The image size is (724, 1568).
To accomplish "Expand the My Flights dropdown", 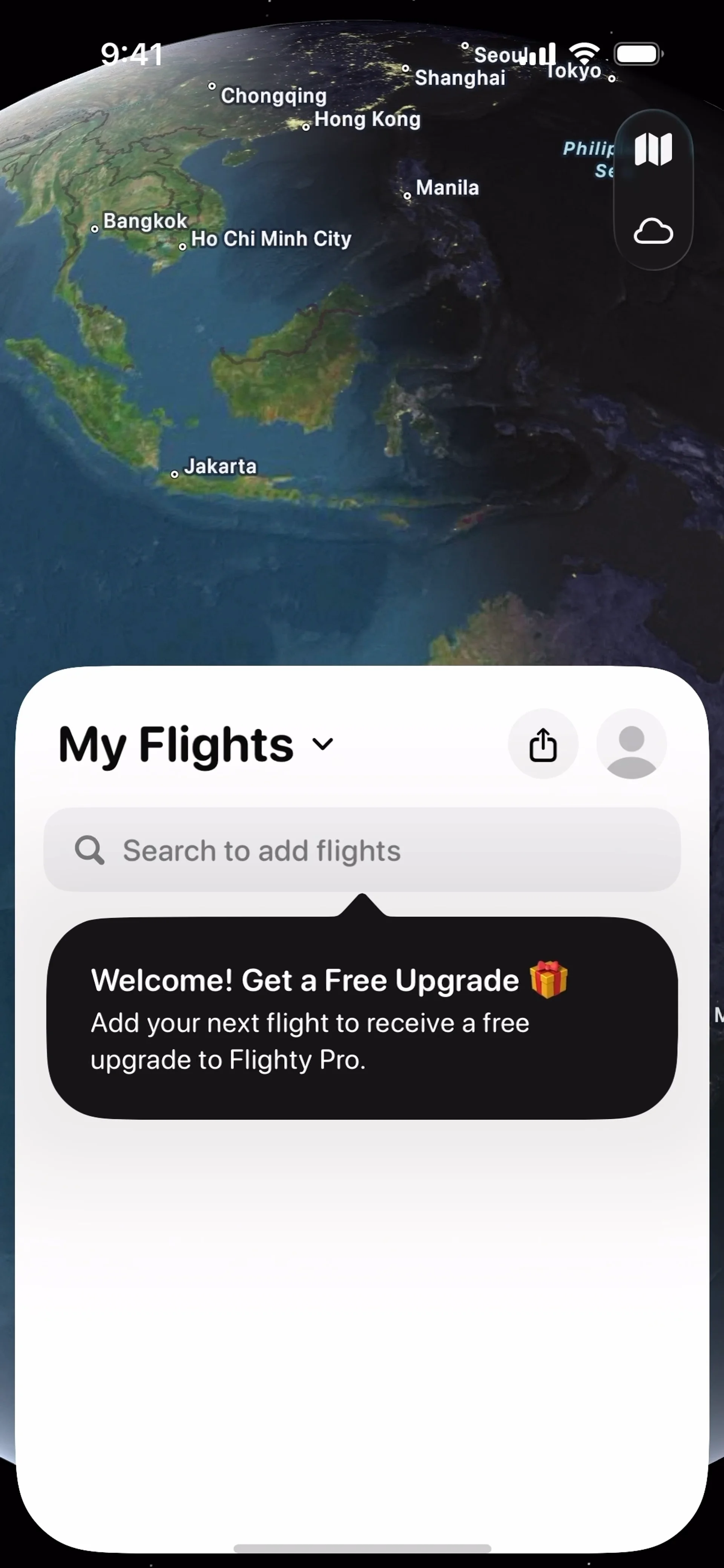I will click(322, 743).
